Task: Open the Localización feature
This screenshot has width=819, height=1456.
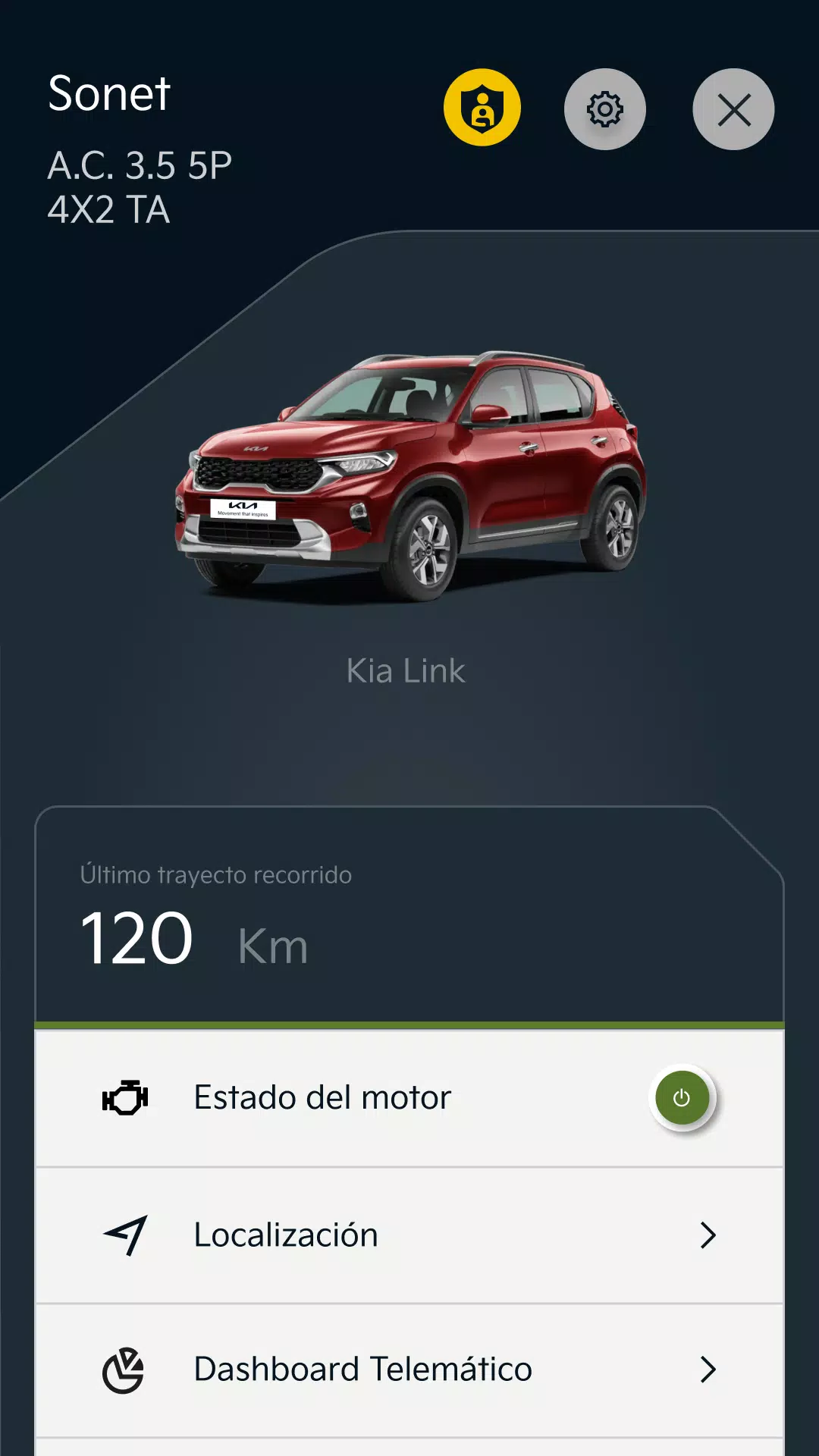Action: coord(287,1235)
